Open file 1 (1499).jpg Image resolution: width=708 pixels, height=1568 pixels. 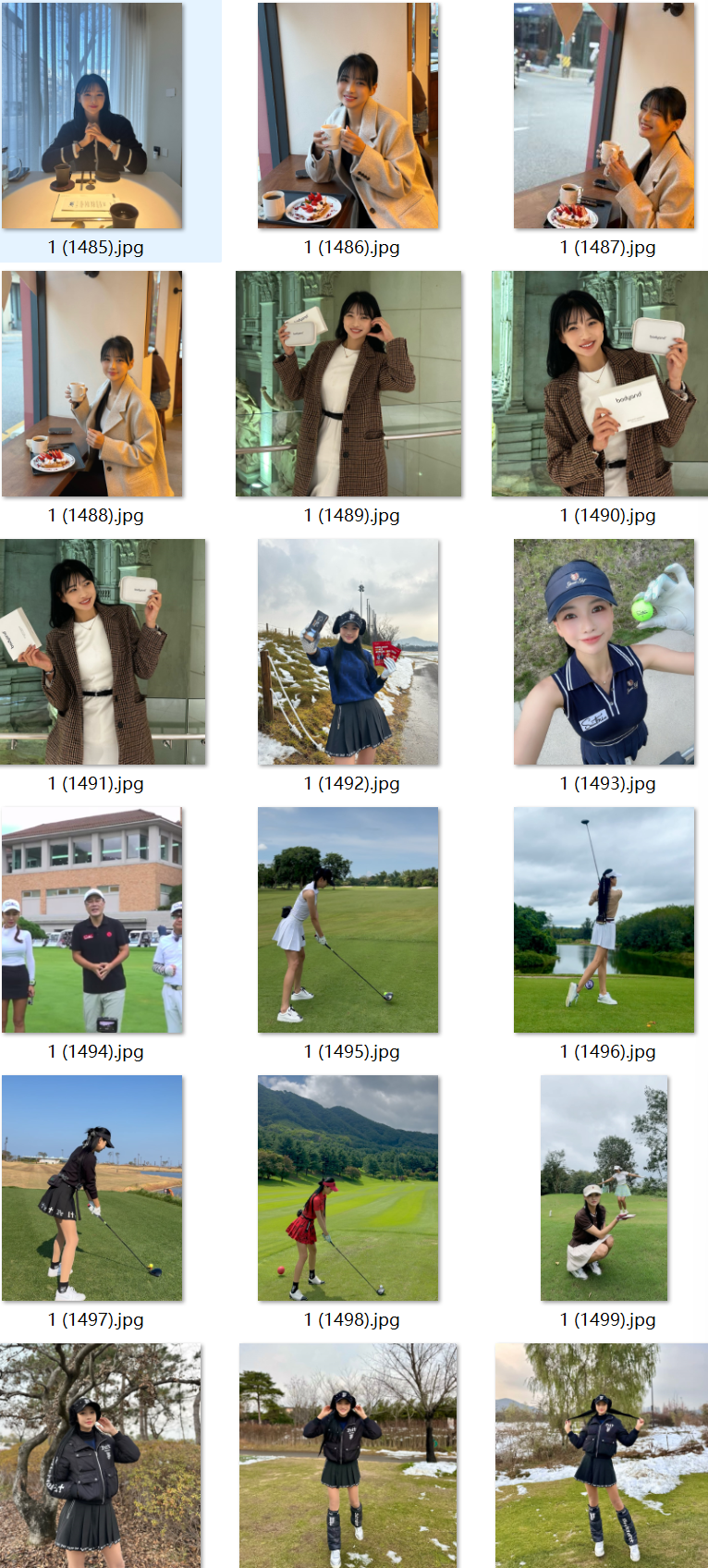pyautogui.click(x=604, y=1188)
